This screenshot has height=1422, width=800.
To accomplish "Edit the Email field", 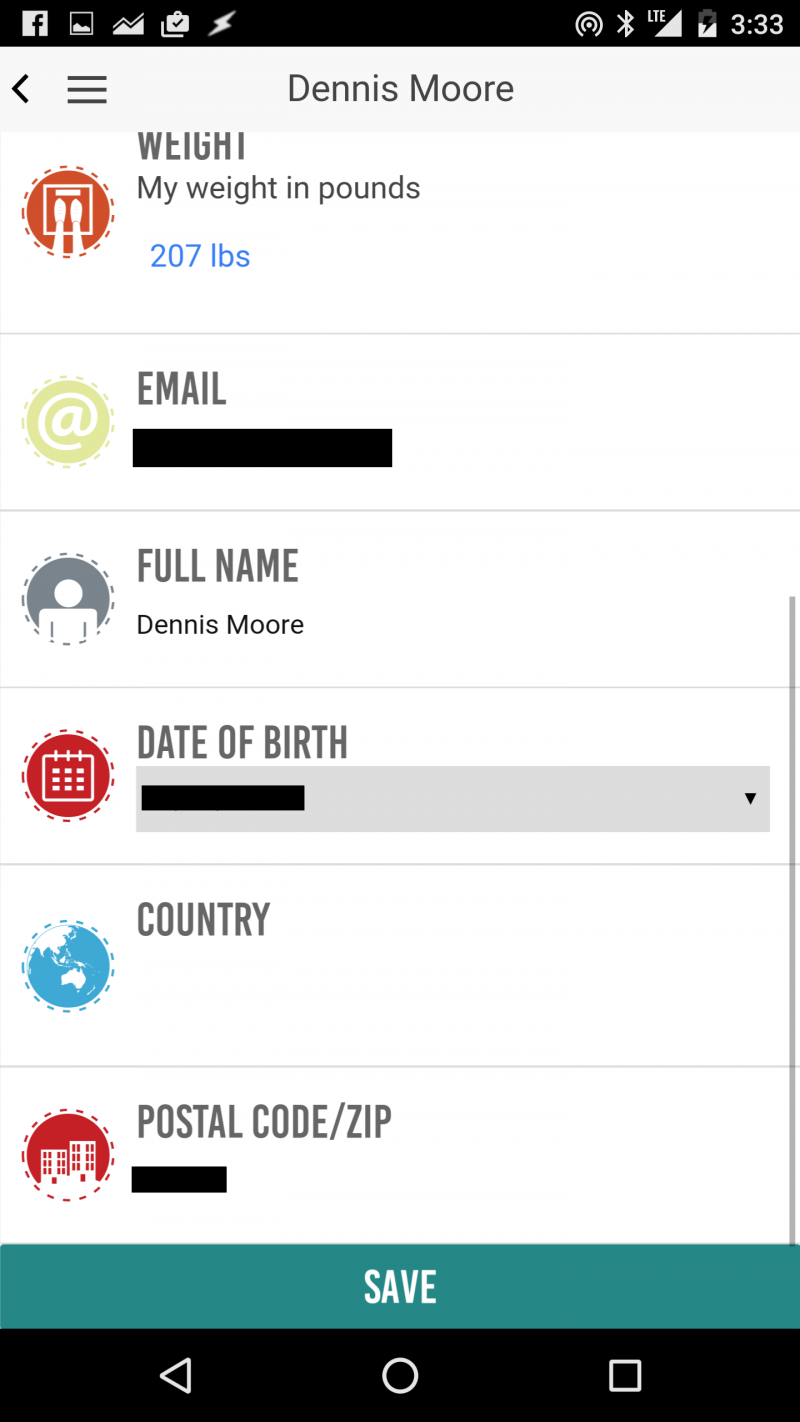I will click(x=262, y=448).
